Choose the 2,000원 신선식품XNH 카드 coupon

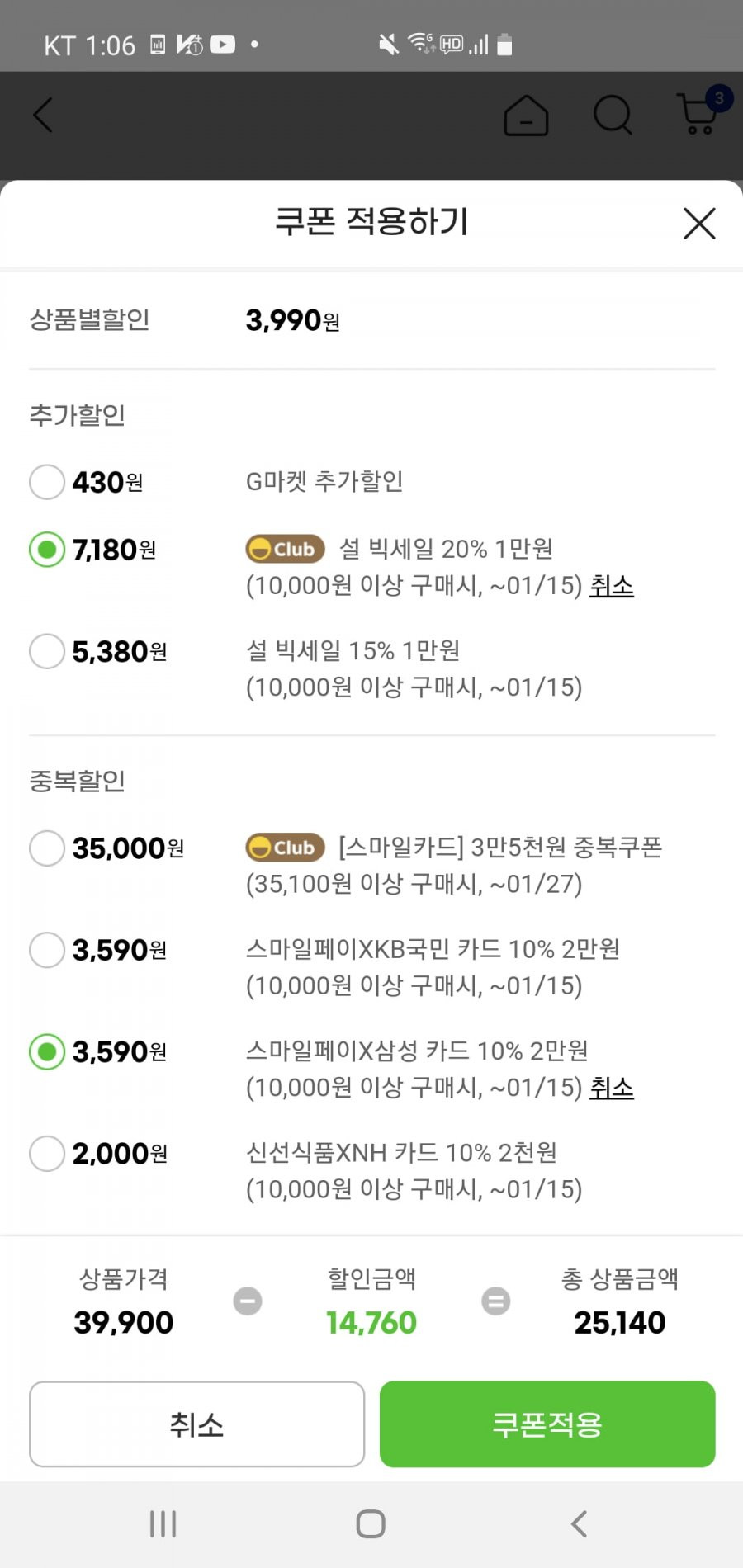(x=47, y=1154)
